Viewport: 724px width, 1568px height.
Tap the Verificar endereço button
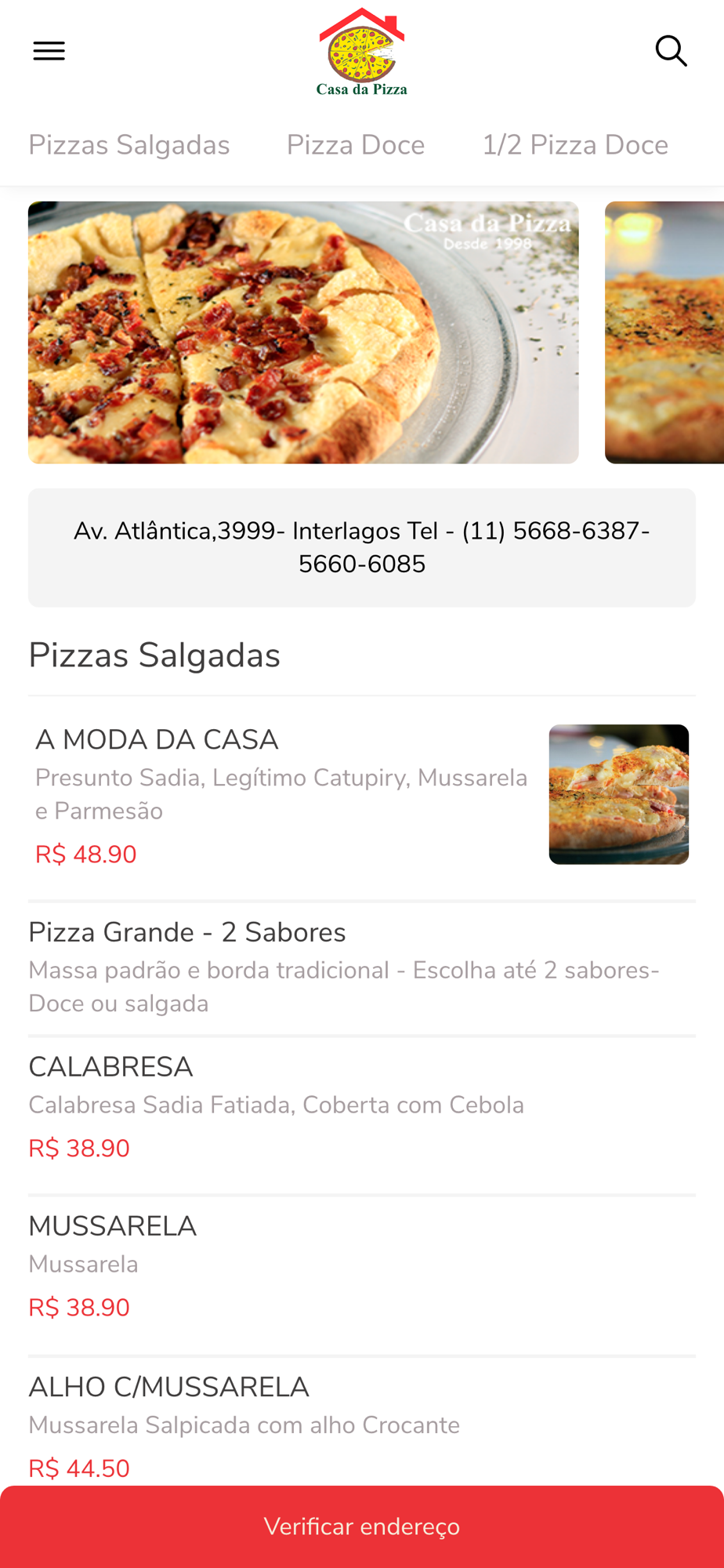(362, 1526)
